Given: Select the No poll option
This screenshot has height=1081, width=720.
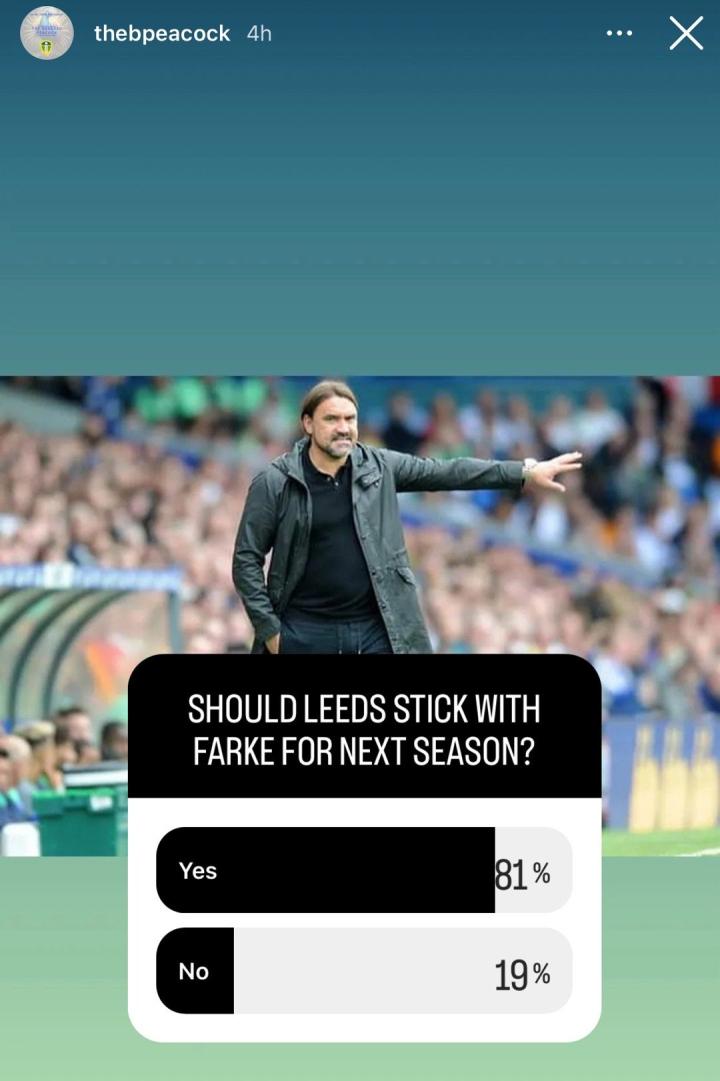Looking at the screenshot, I should coord(364,971).
